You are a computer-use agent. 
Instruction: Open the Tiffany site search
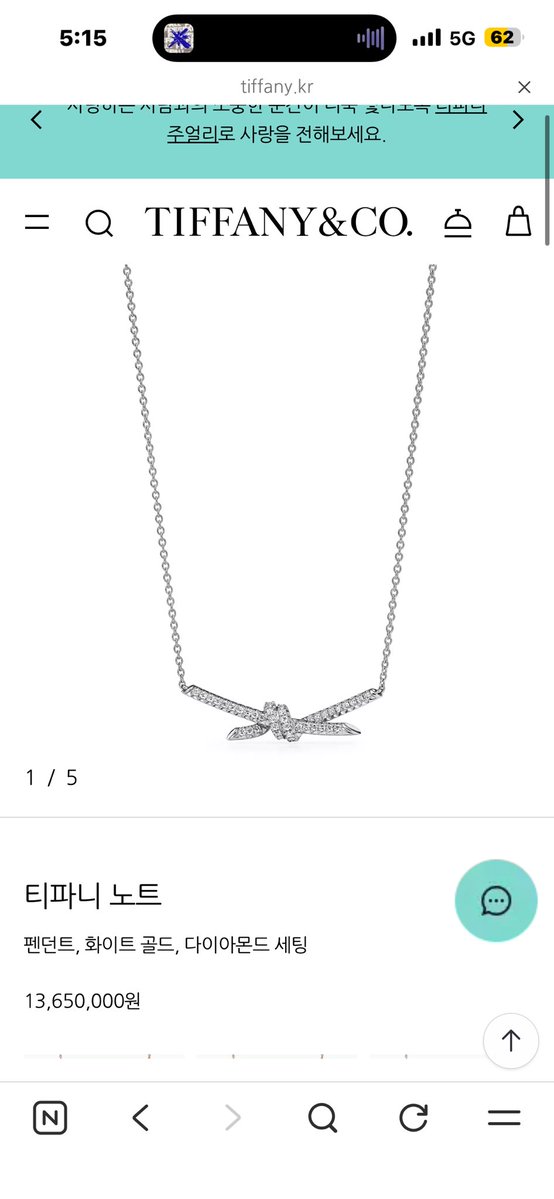point(99,223)
